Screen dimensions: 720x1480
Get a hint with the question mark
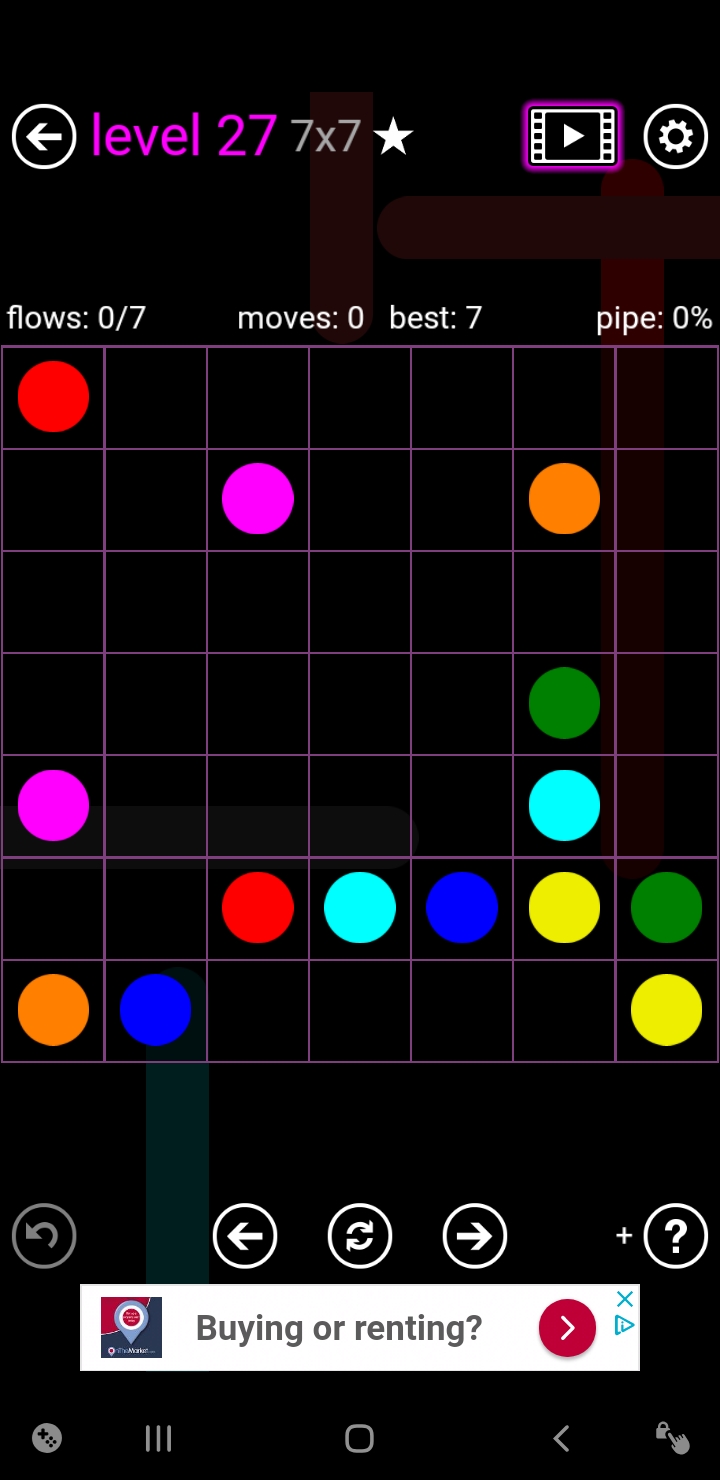[676, 1236]
